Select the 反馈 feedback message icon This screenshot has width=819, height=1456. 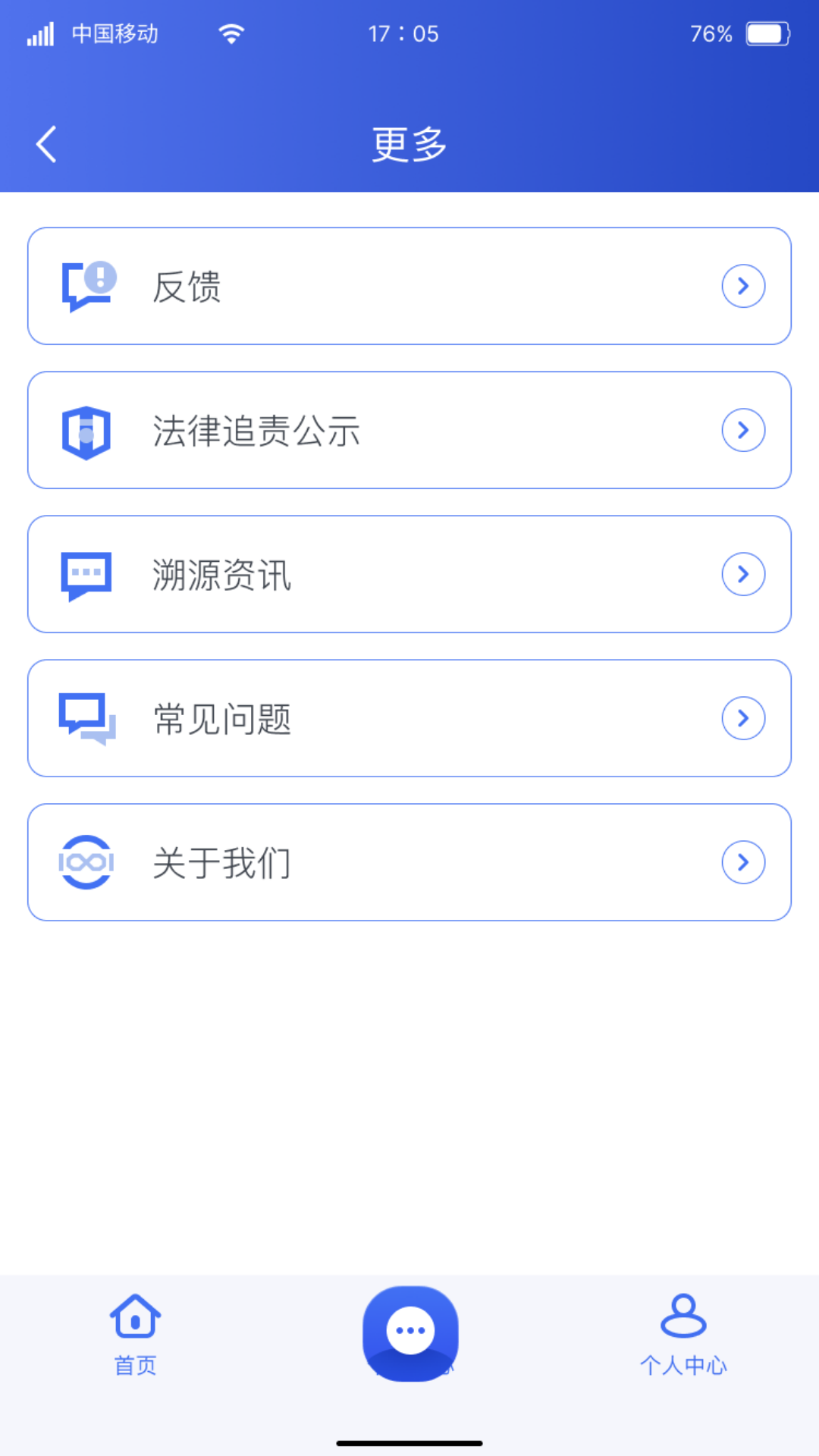tap(86, 286)
